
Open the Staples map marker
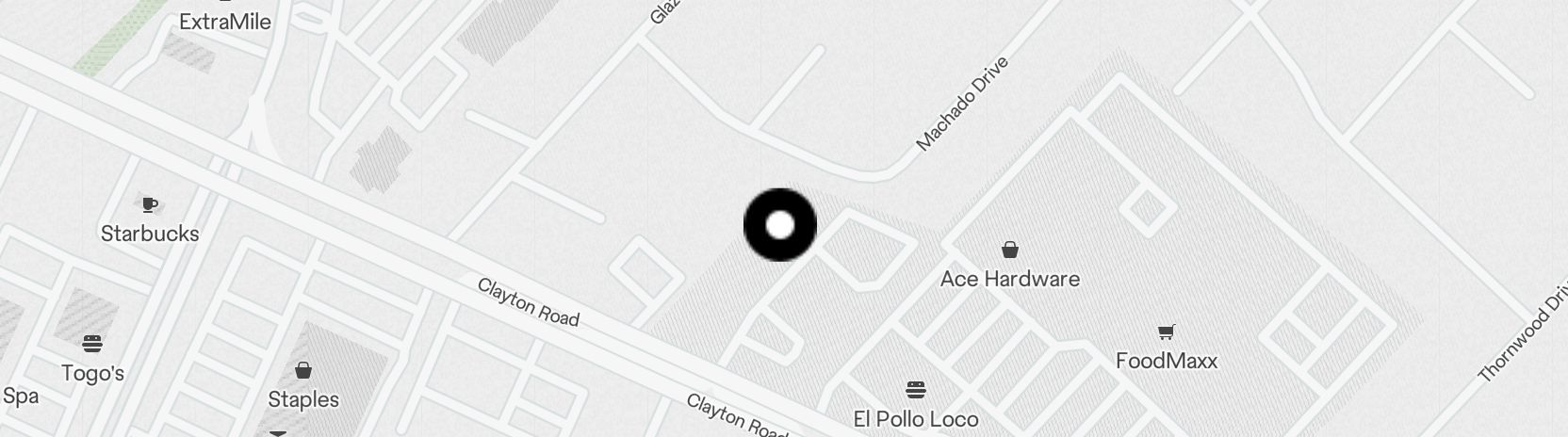pyautogui.click(x=303, y=370)
